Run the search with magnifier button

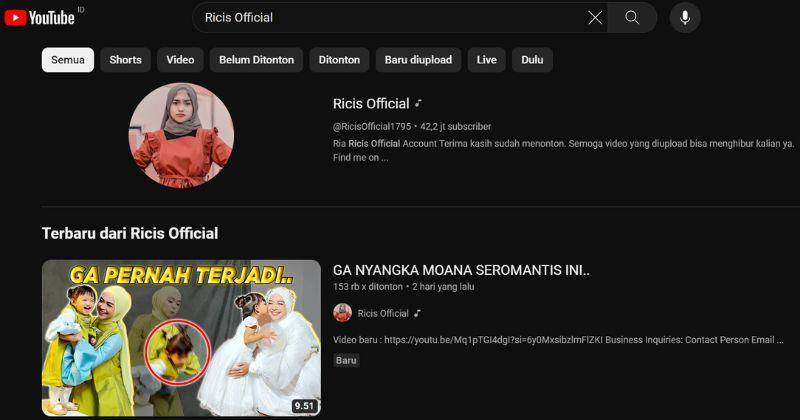[x=632, y=17]
